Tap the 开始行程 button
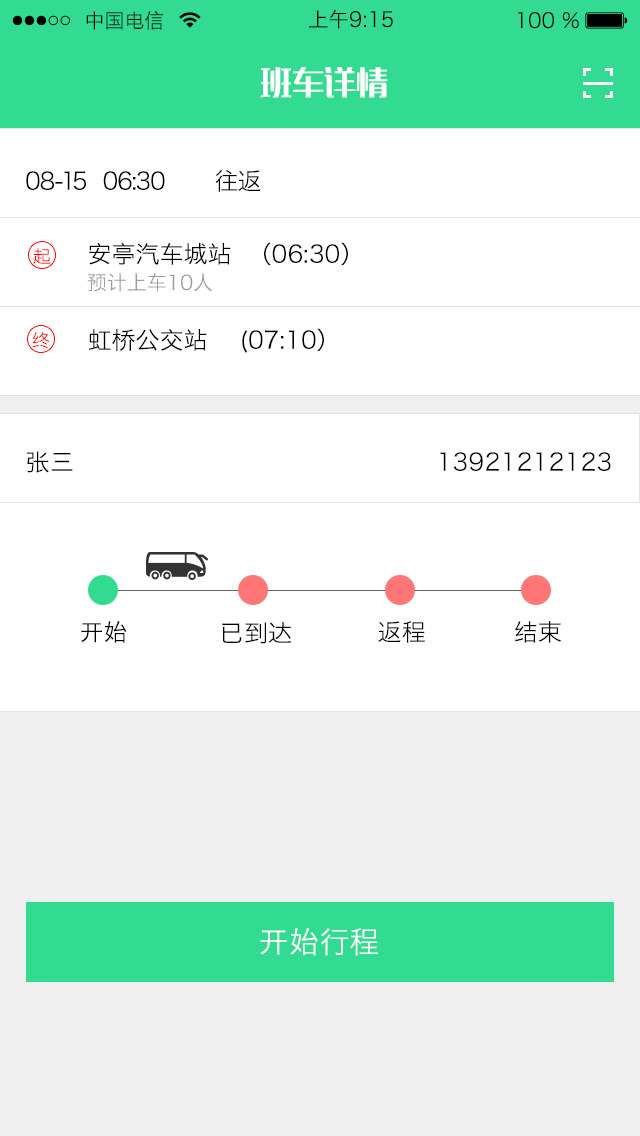 click(x=320, y=942)
